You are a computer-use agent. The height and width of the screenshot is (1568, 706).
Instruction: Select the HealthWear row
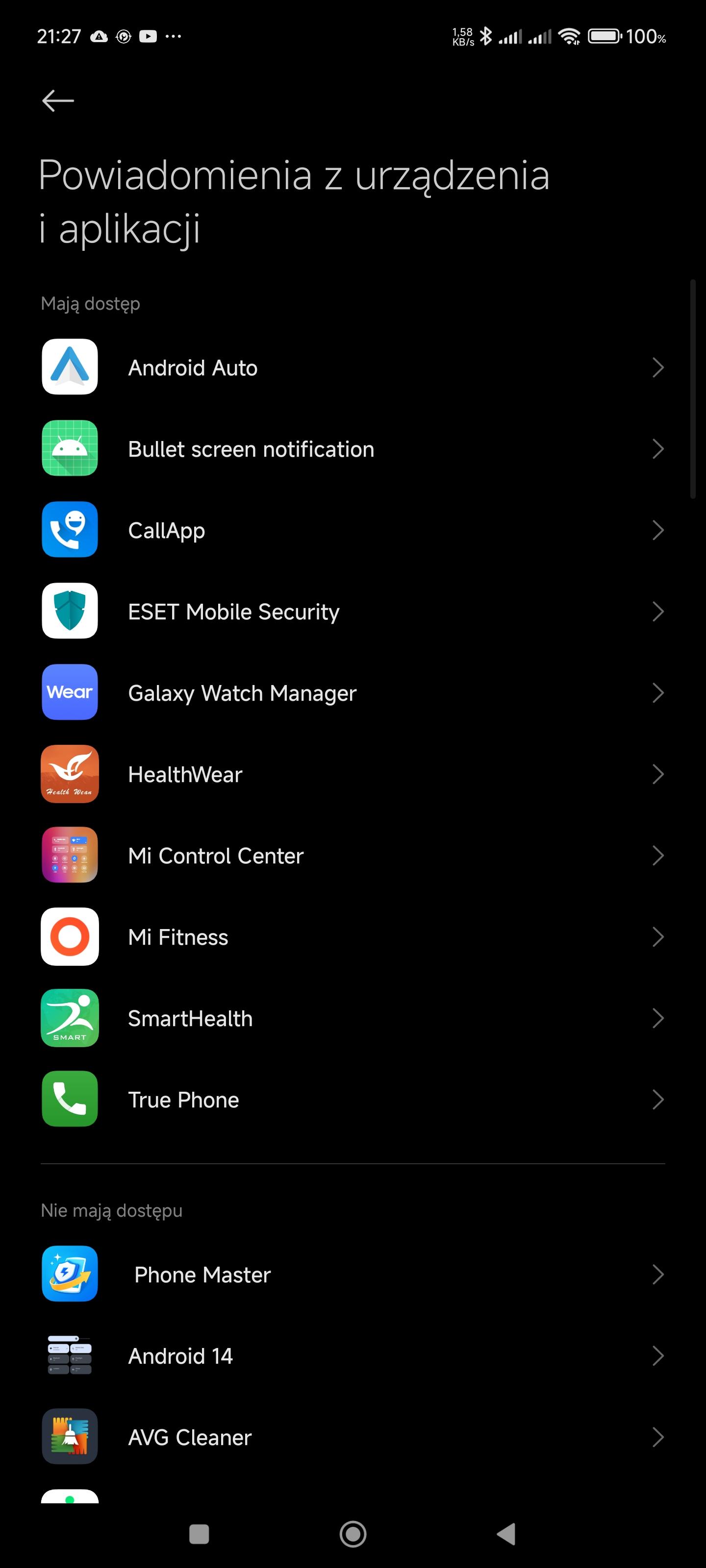coord(352,774)
